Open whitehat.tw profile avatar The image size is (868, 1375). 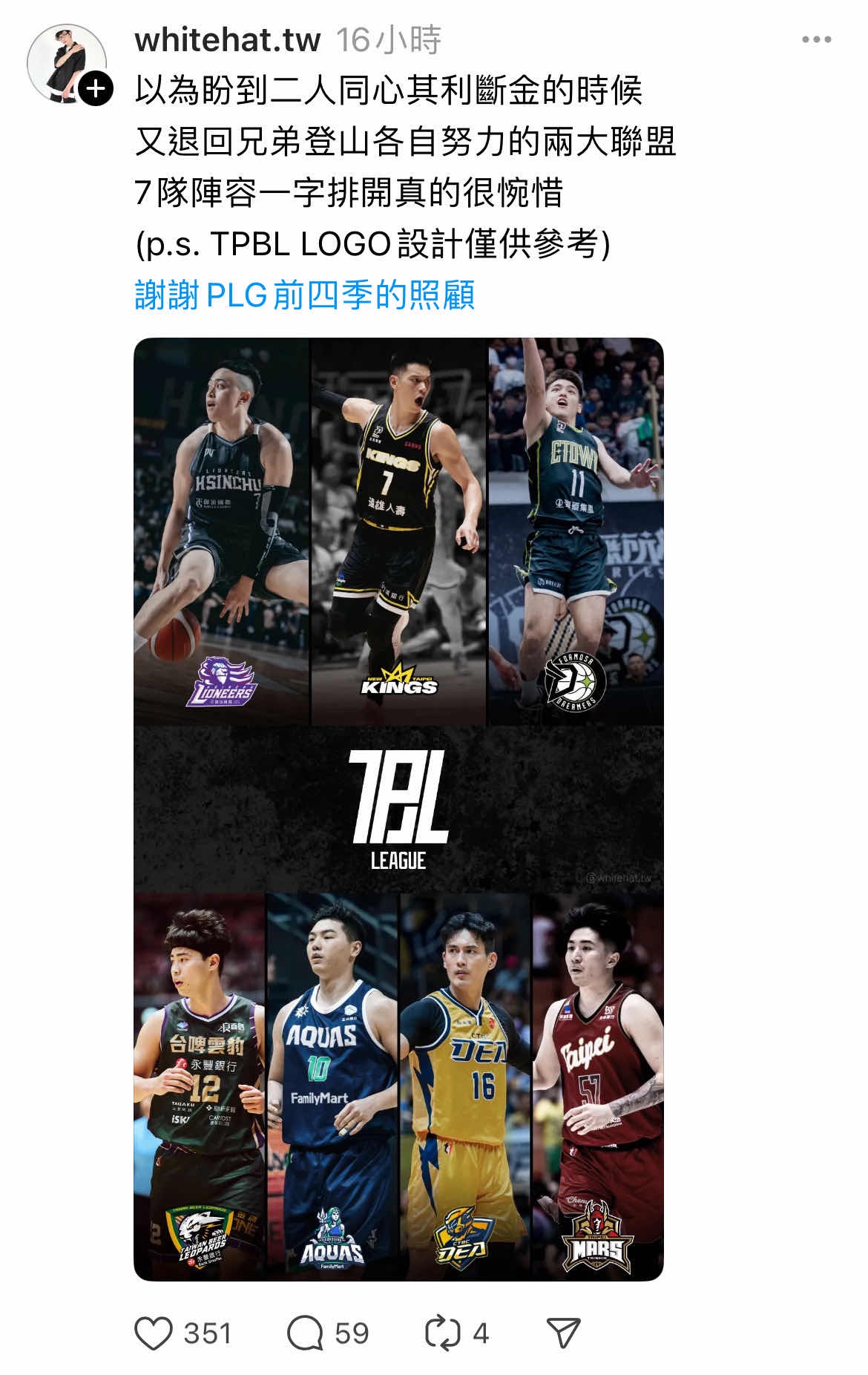pyautogui.click(x=65, y=61)
